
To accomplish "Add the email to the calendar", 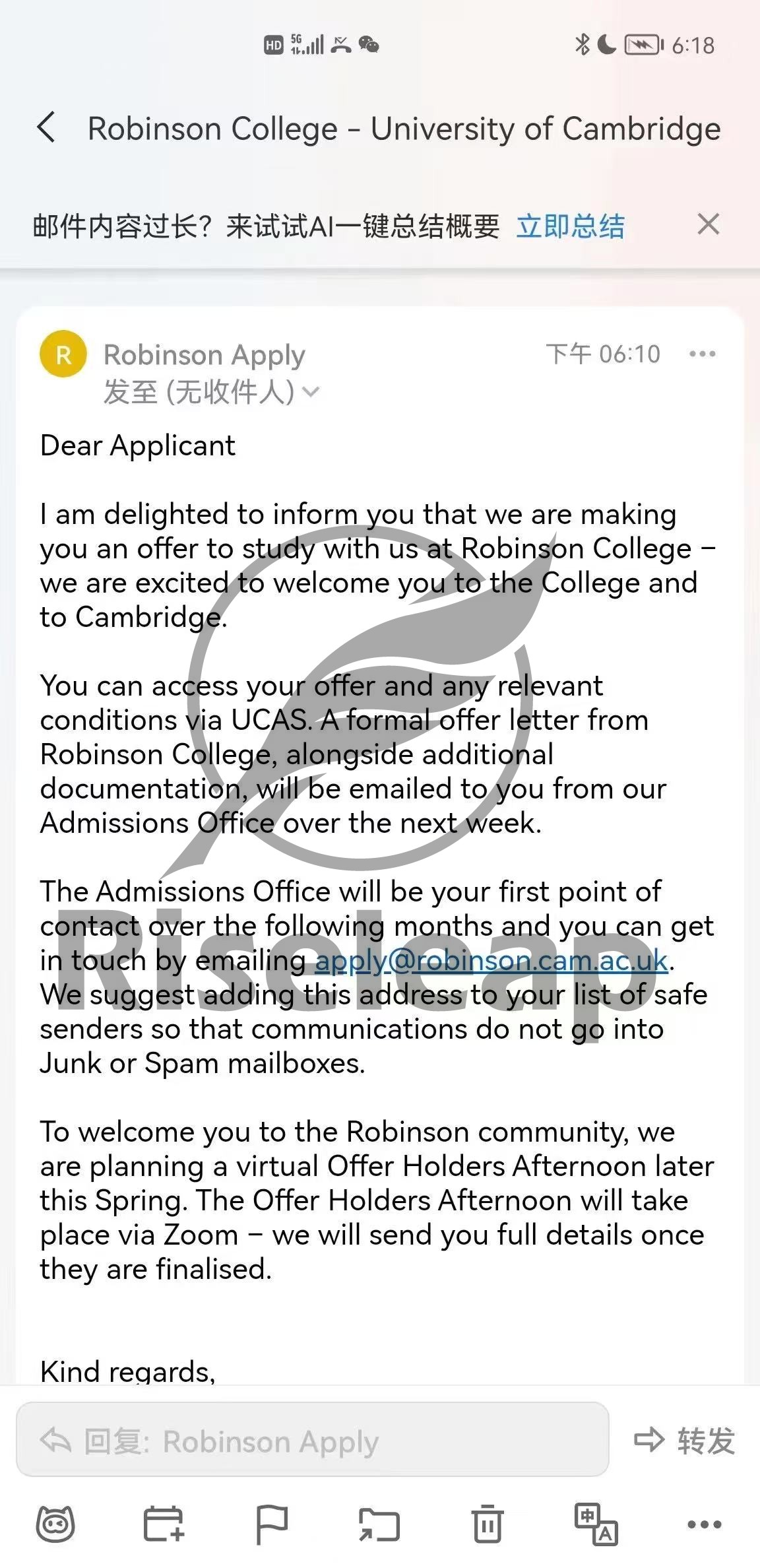I will [x=163, y=1525].
